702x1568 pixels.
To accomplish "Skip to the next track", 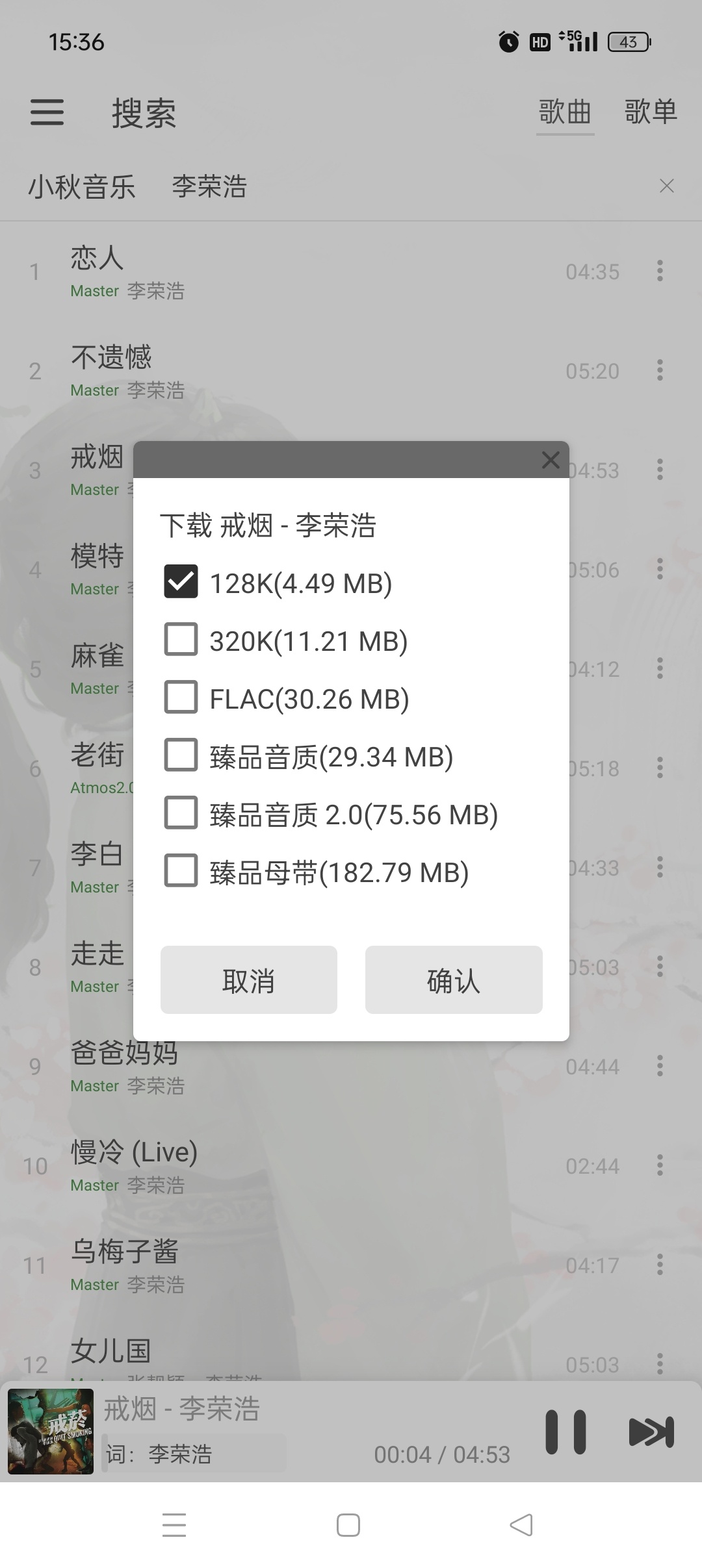I will 651,1432.
